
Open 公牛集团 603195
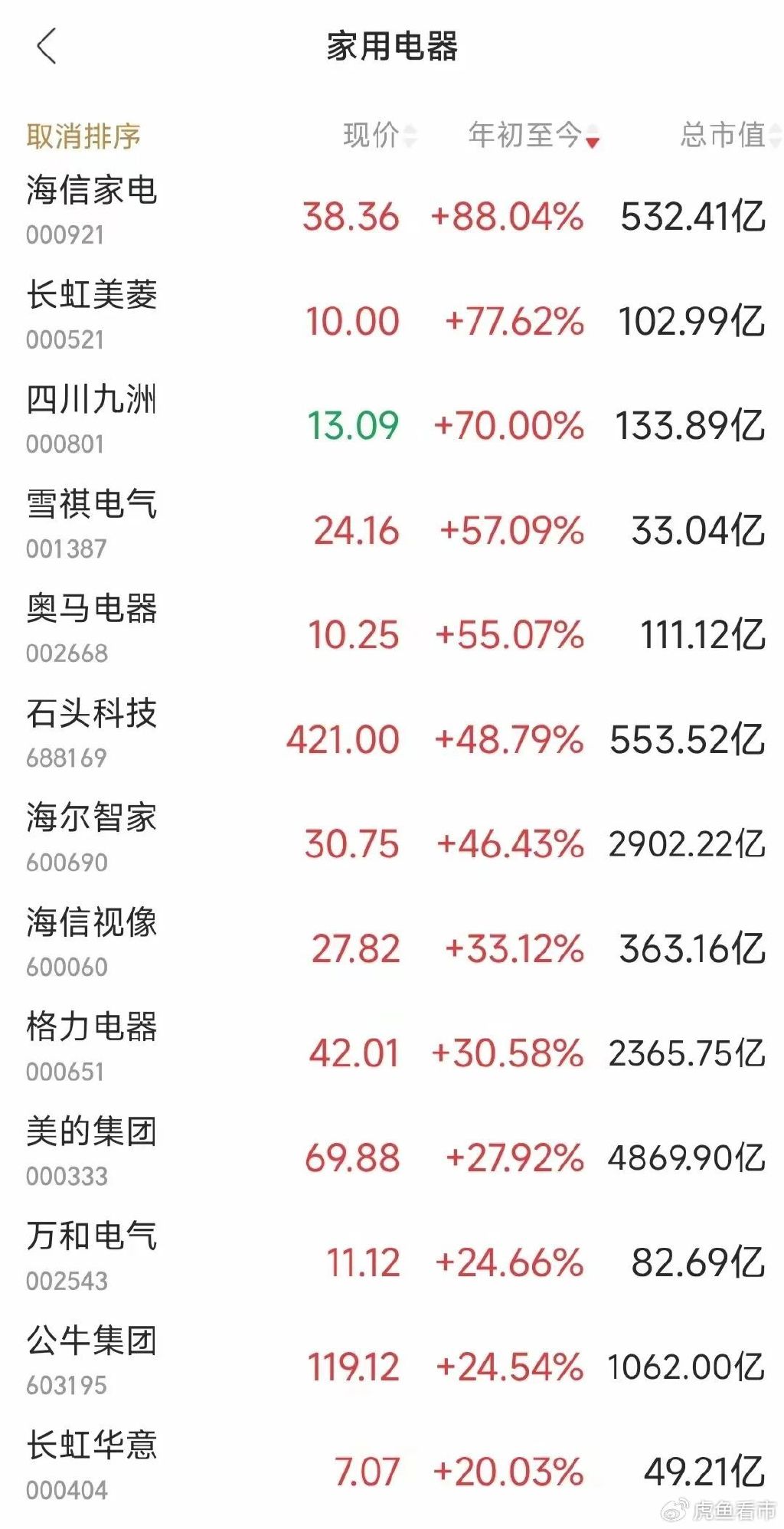(x=392, y=1361)
